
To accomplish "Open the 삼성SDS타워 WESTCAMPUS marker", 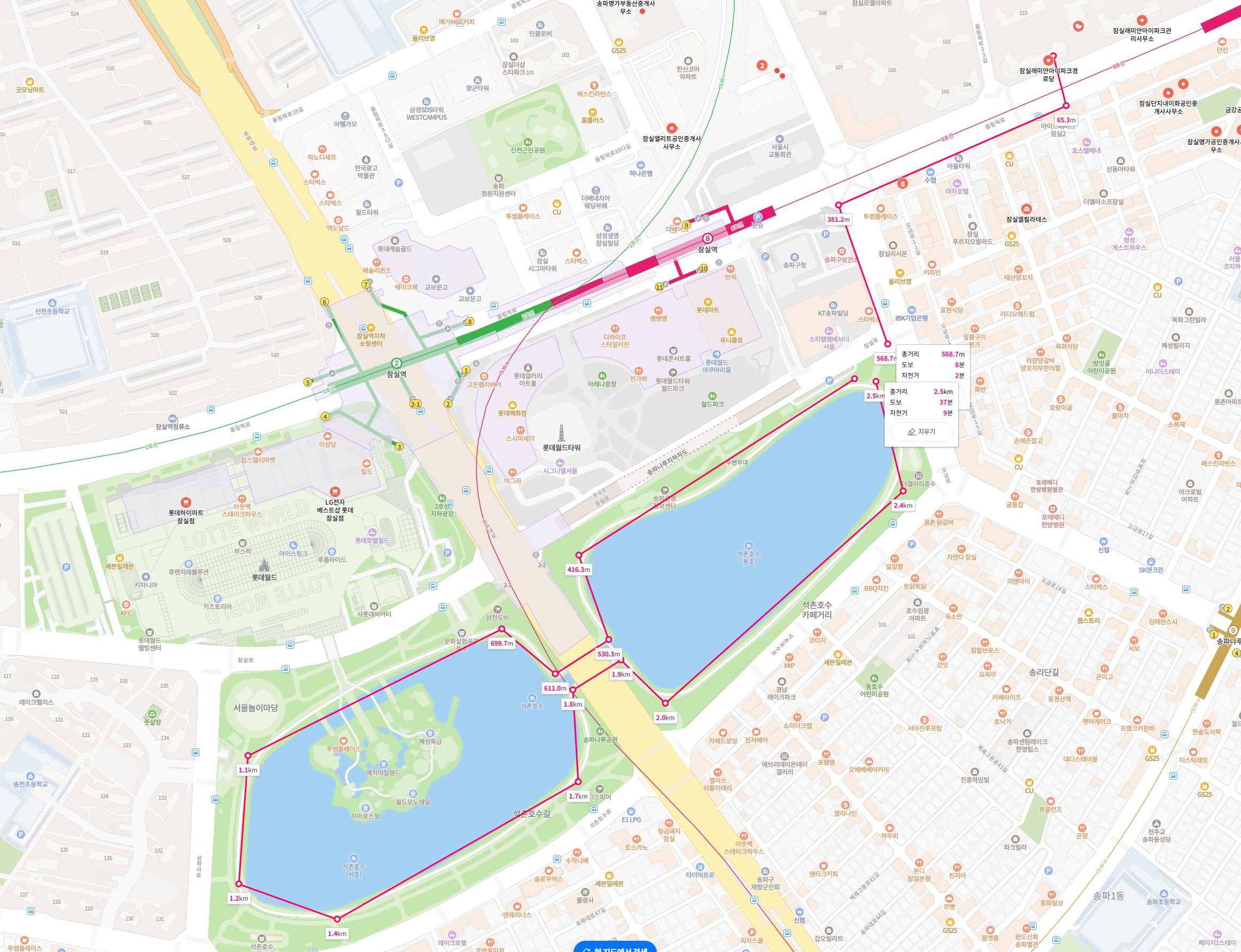I will pyautogui.click(x=426, y=102).
